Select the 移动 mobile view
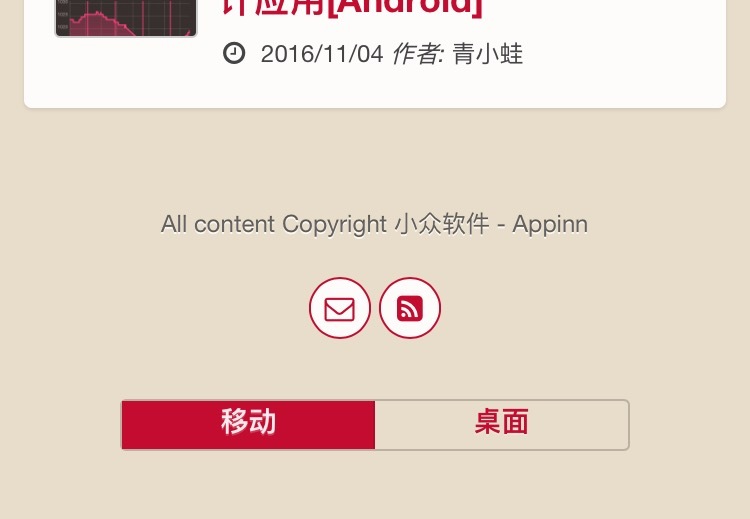The width and height of the screenshot is (750, 519). pyautogui.click(x=248, y=424)
